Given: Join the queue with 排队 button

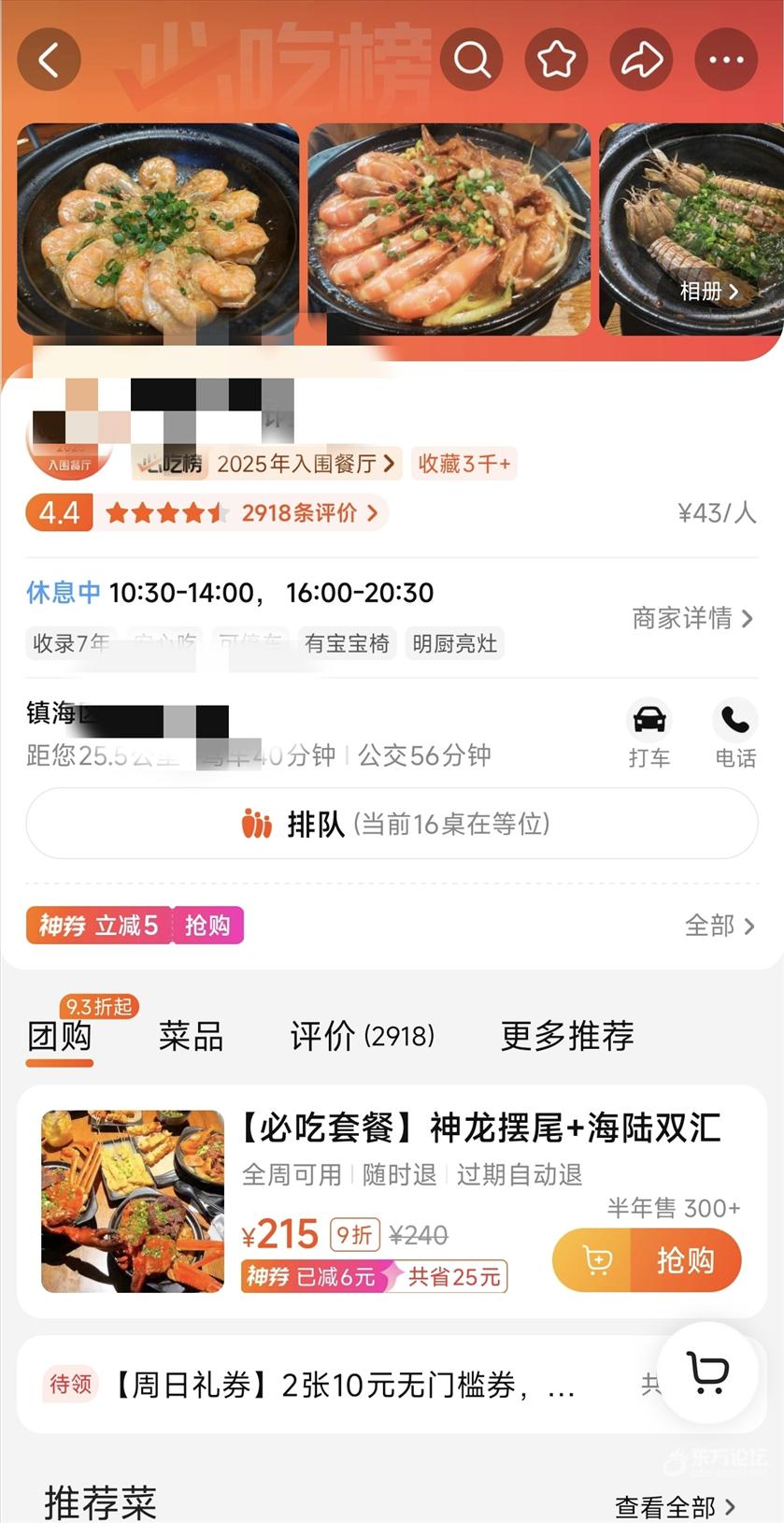Looking at the screenshot, I should tap(392, 824).
